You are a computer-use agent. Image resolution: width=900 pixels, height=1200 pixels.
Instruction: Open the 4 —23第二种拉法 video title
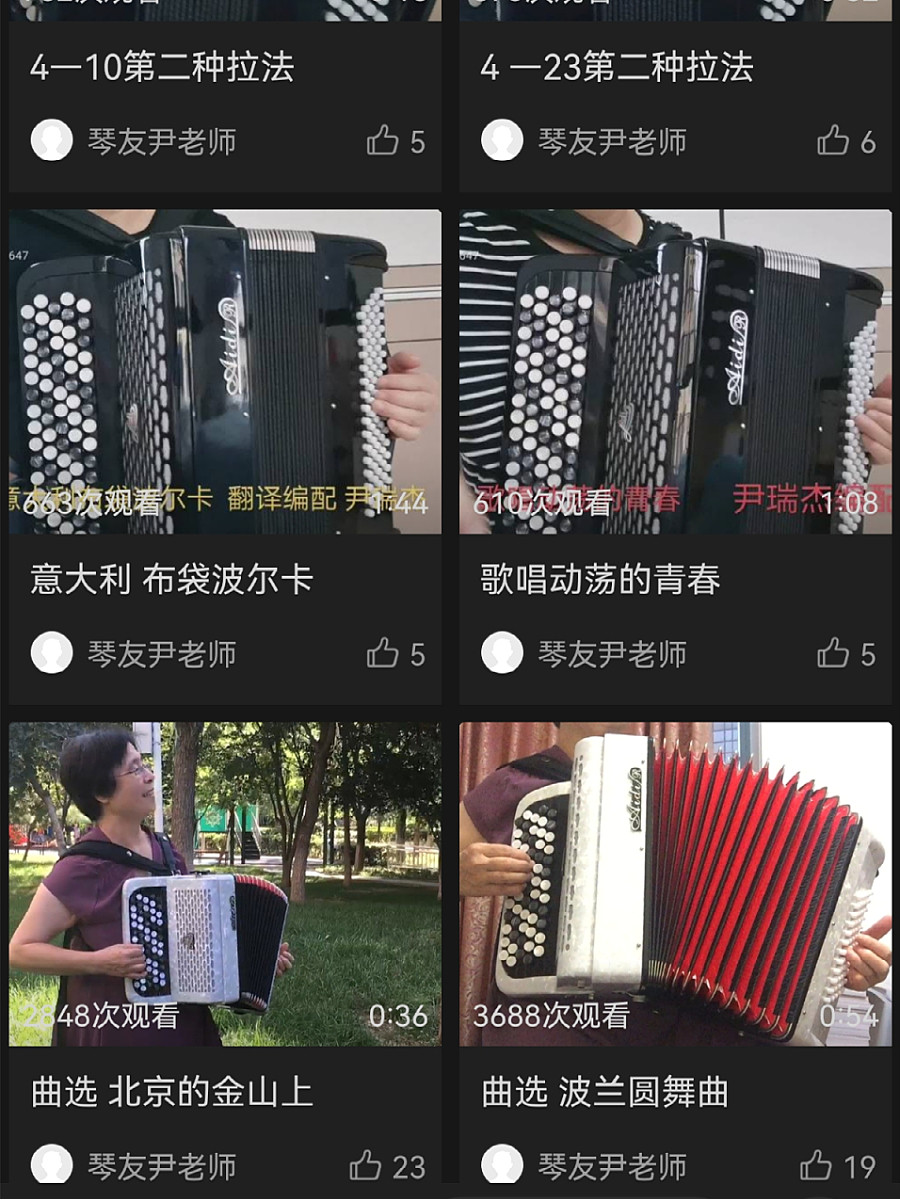(617, 67)
